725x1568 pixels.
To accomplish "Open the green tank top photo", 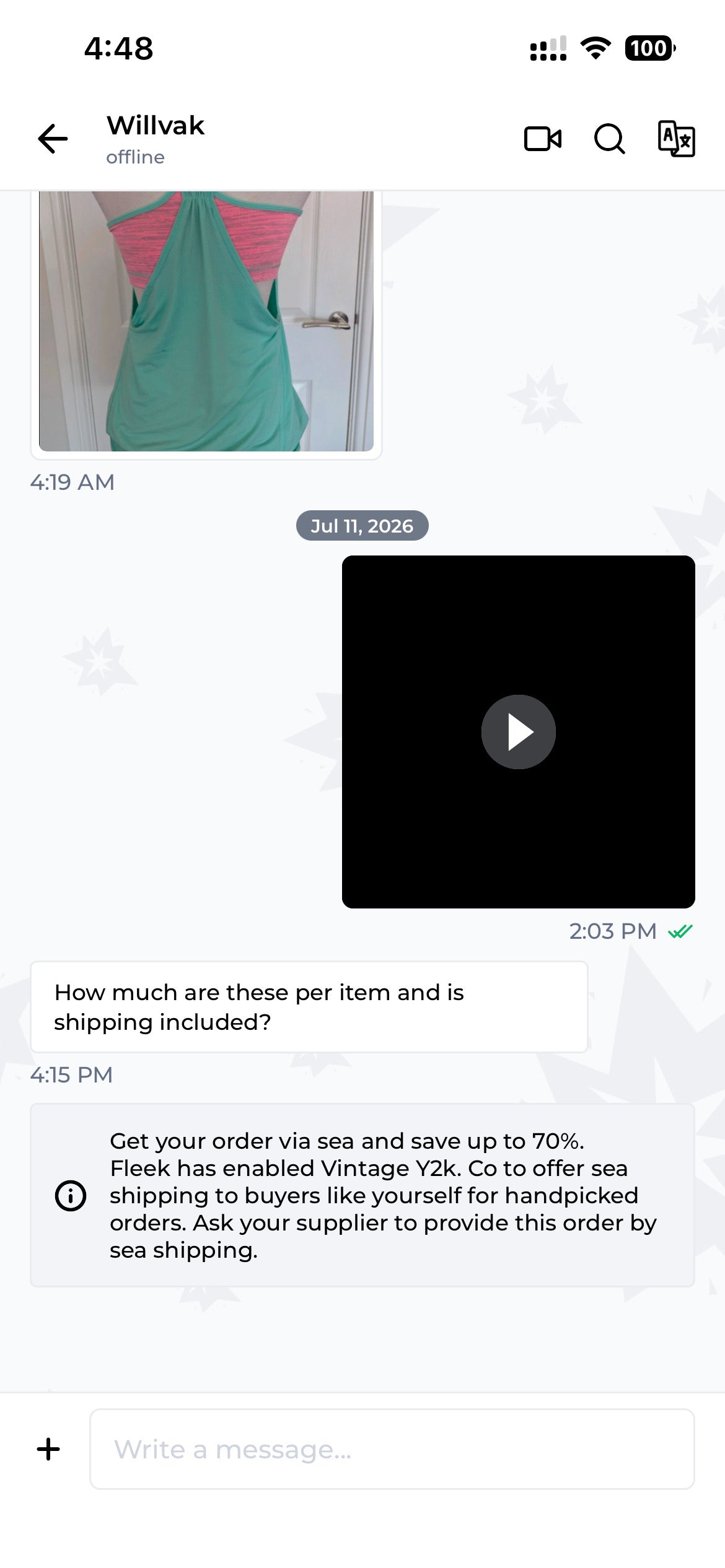I will (x=206, y=321).
